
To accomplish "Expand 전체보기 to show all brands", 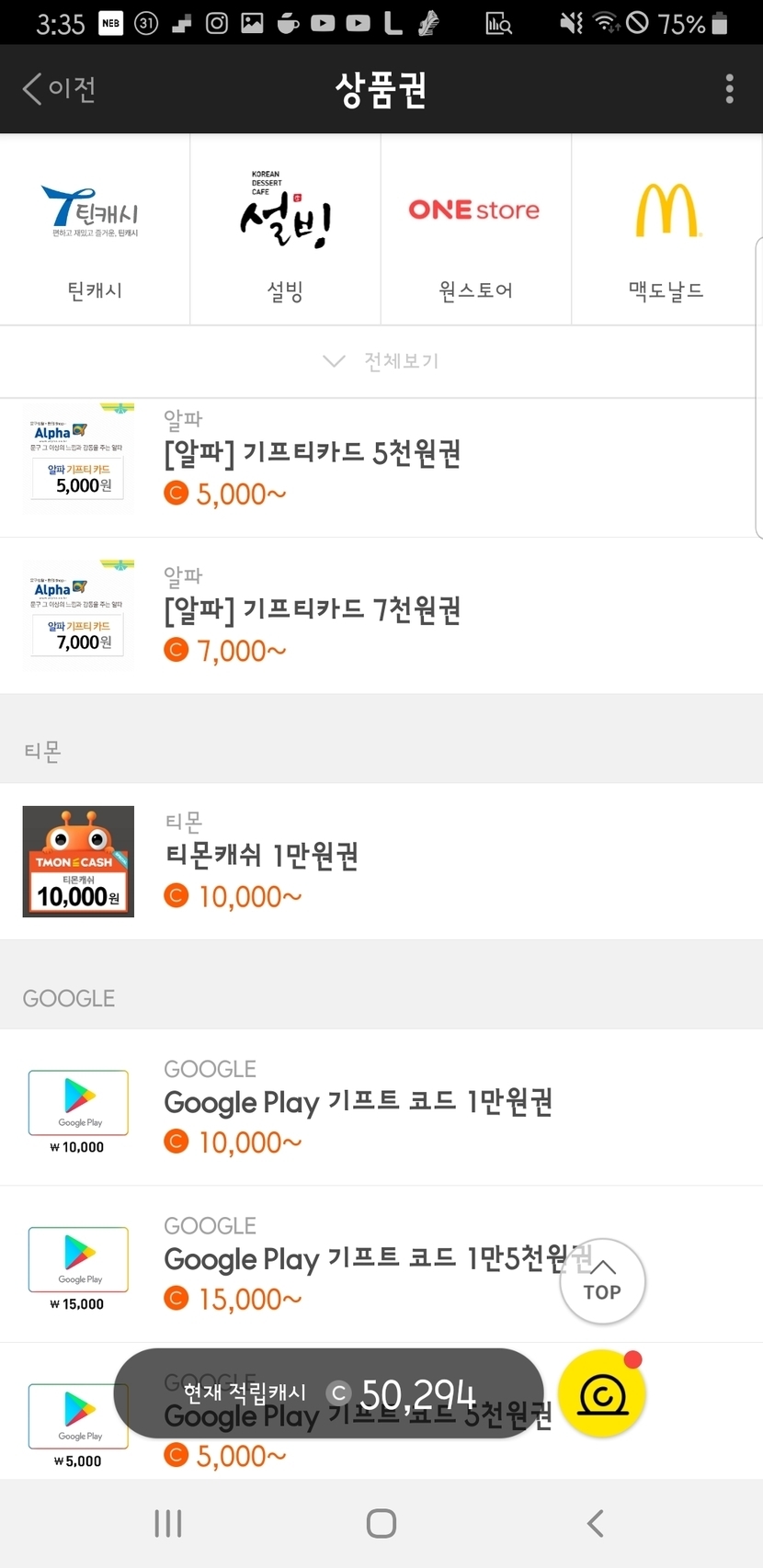I will click(x=381, y=361).
